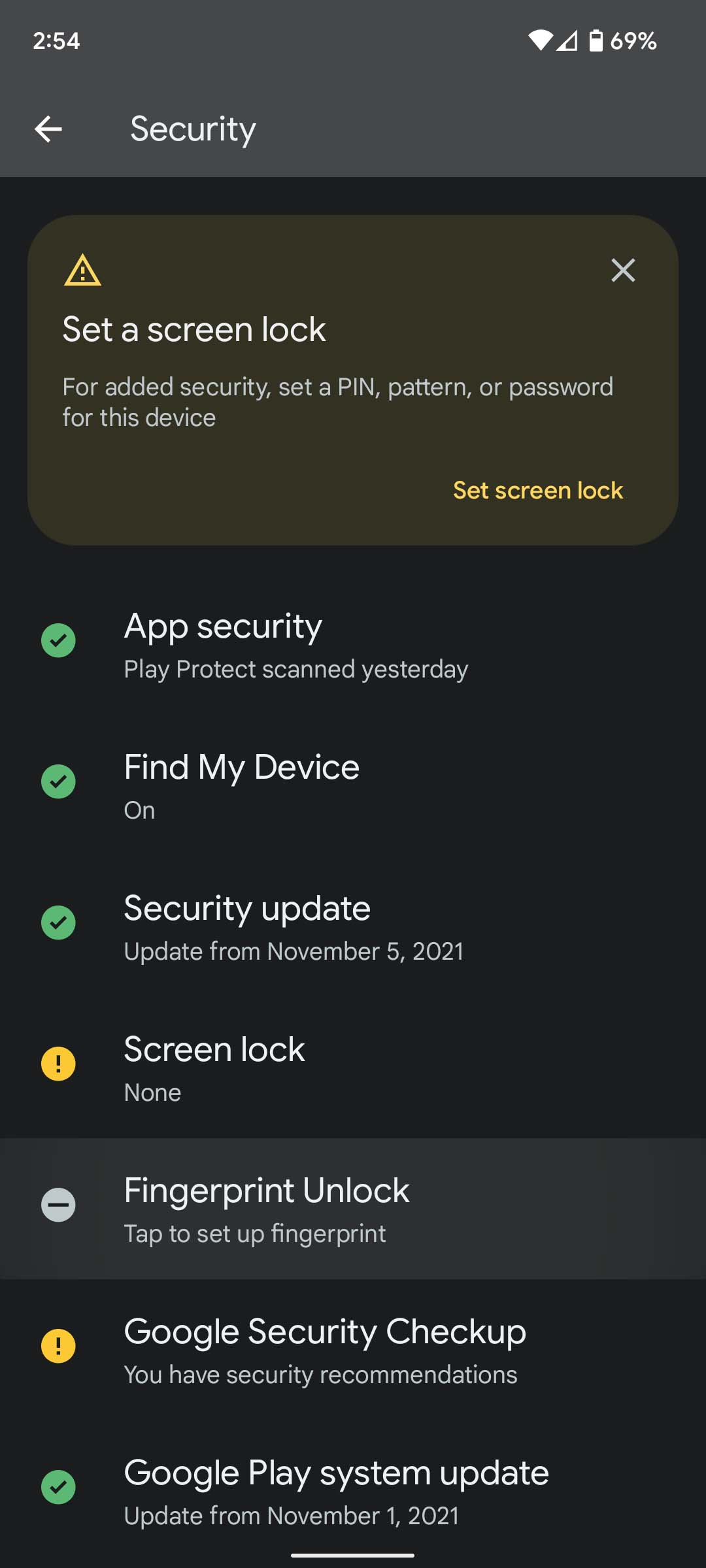Tap the back arrow in the Security header
The height and width of the screenshot is (1568, 706).
(50, 129)
